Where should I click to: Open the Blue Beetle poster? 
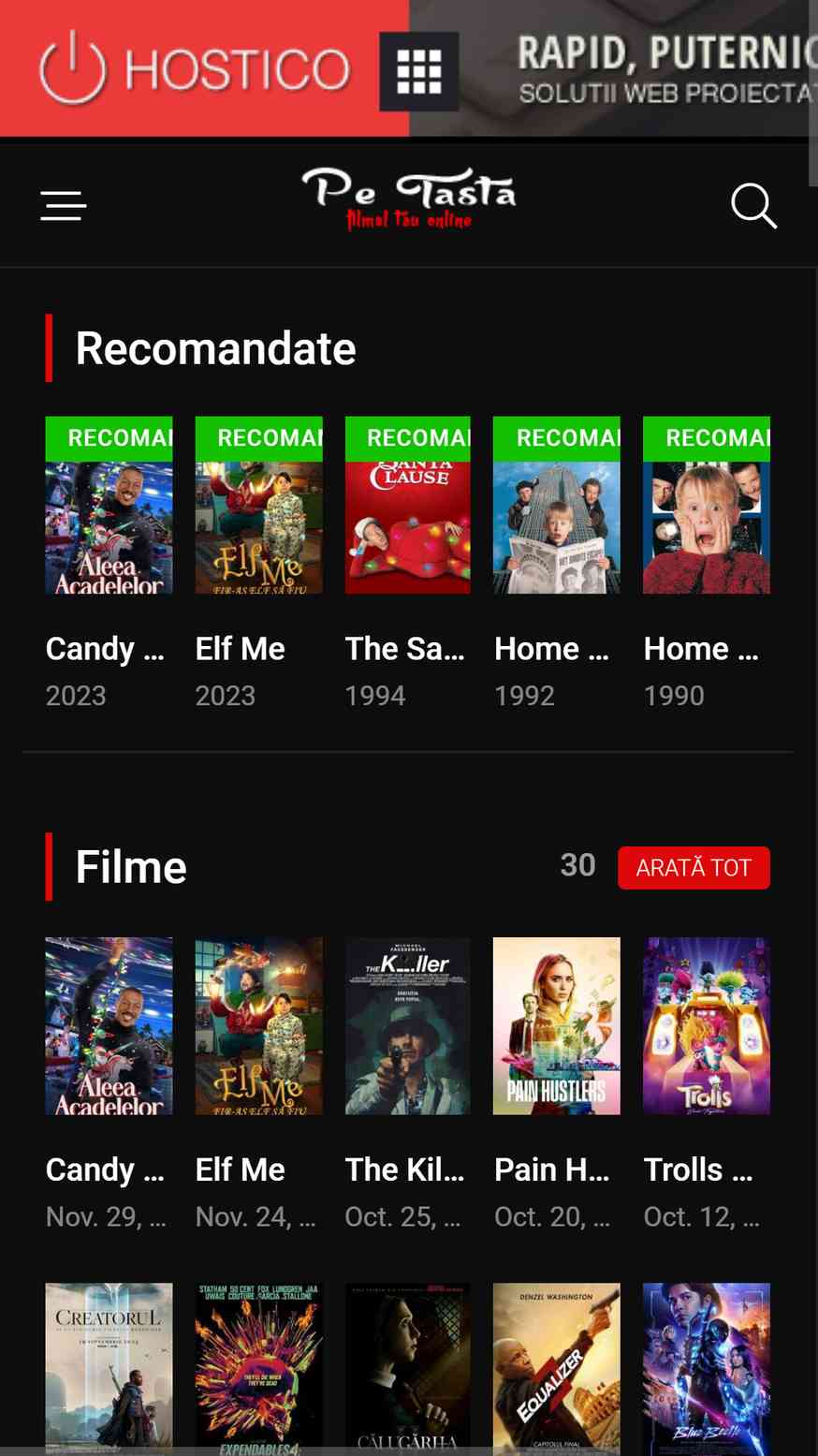coord(707,1365)
